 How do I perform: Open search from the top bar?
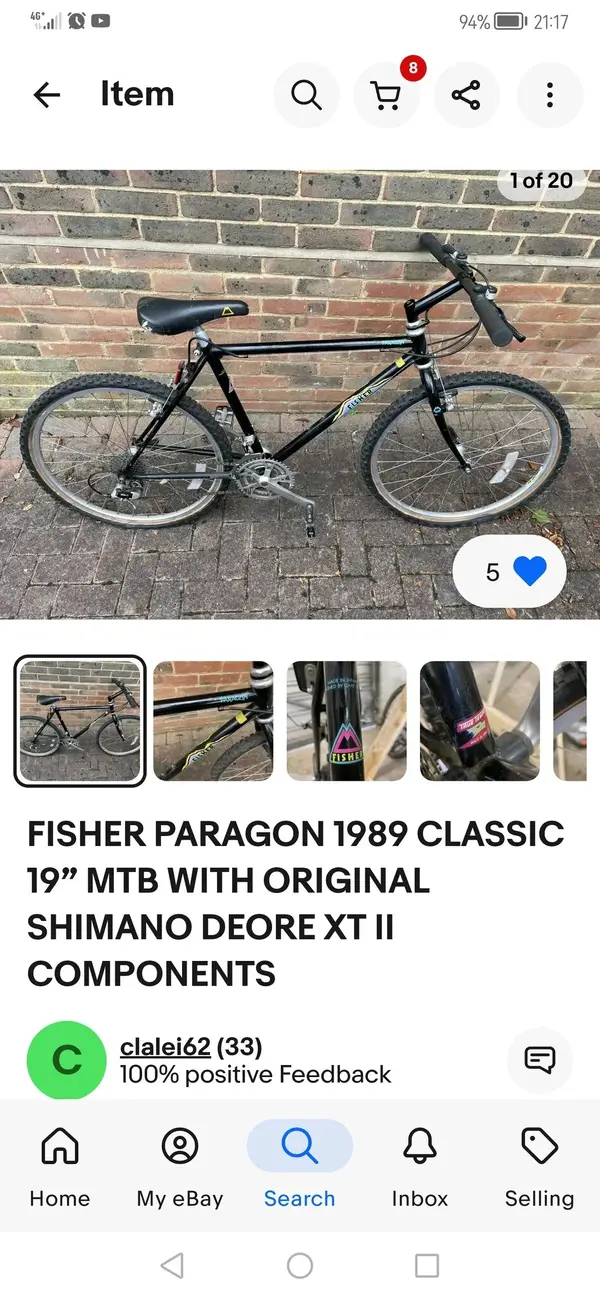(306, 95)
